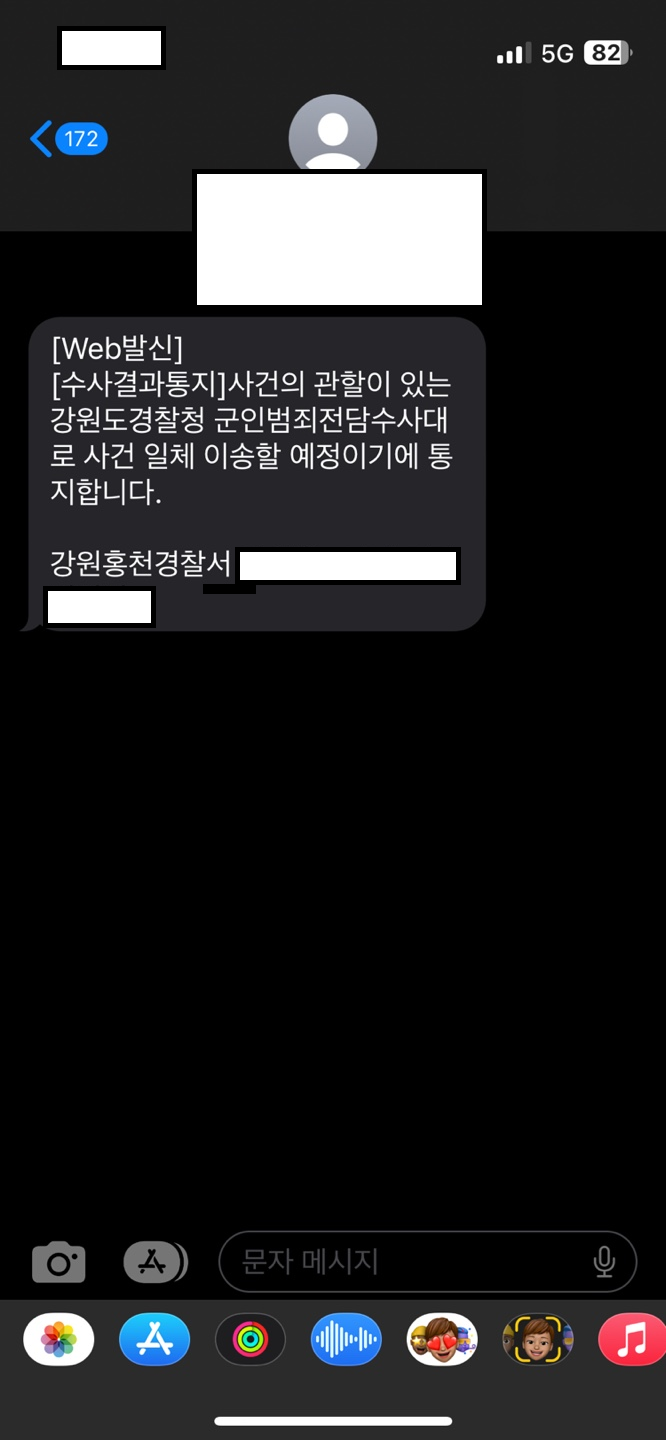Open the Fitness activity rings app
666x1440 pixels.
point(250,1339)
